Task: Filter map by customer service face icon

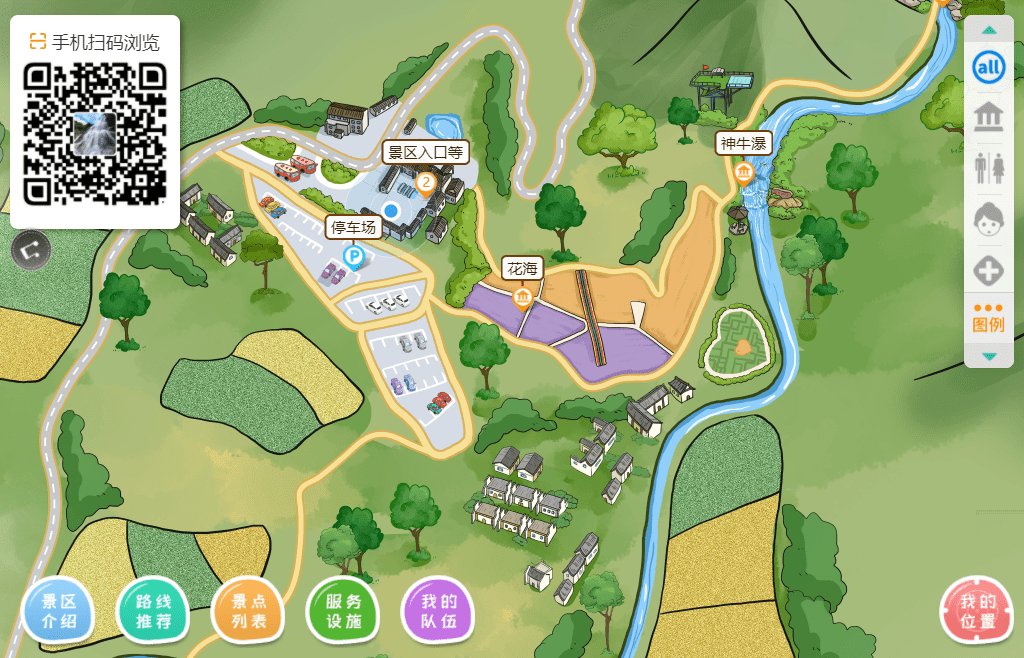Action: click(988, 219)
